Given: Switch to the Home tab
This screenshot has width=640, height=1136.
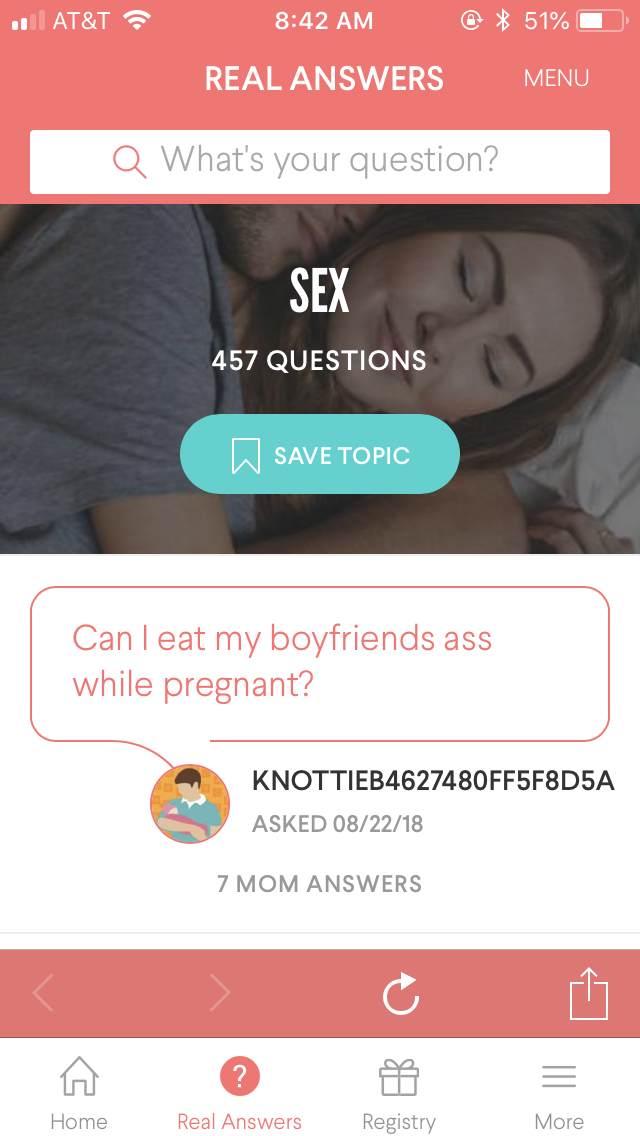Looking at the screenshot, I should click(x=79, y=1093).
